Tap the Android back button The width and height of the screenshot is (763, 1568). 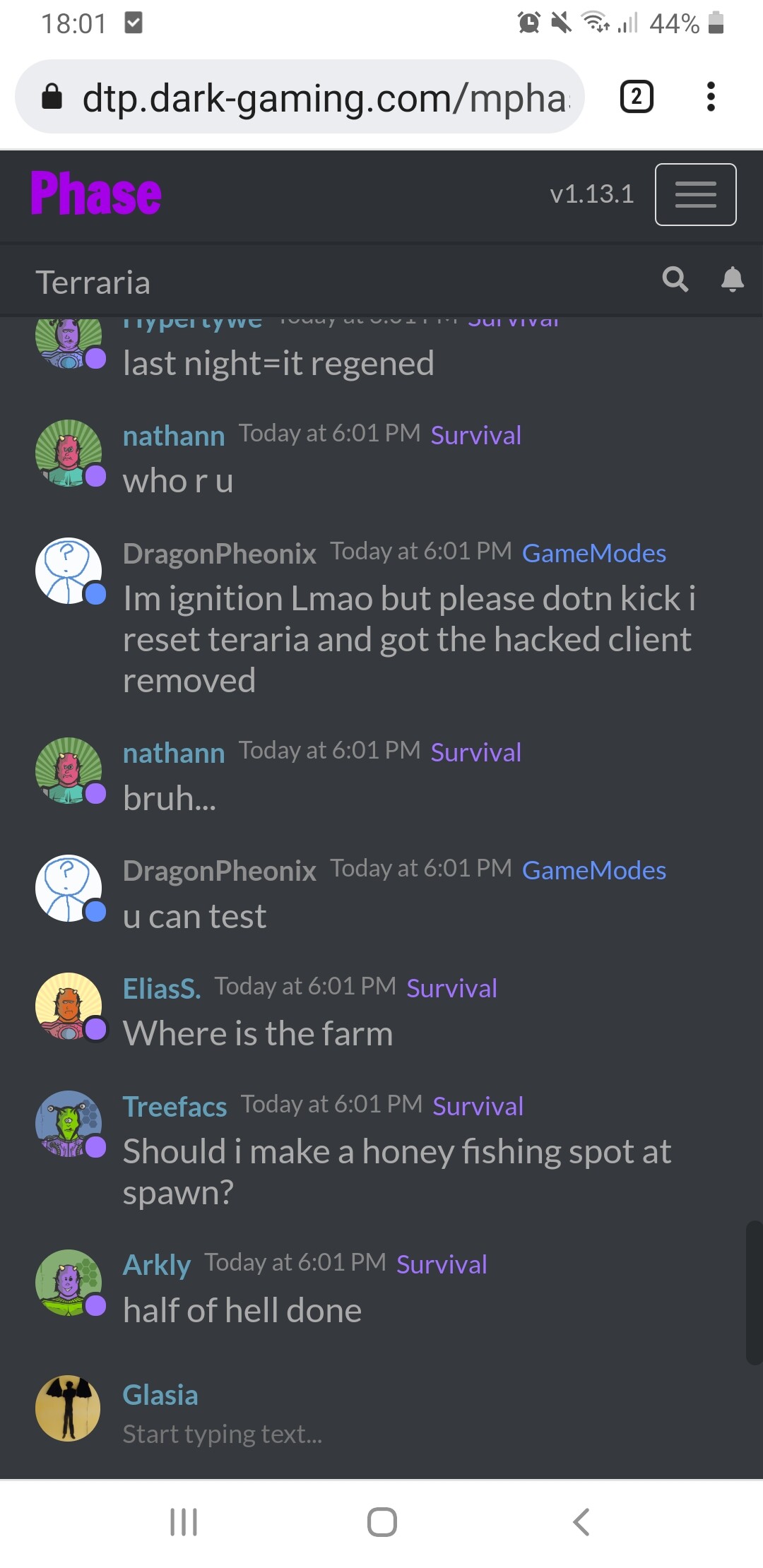point(581,1522)
